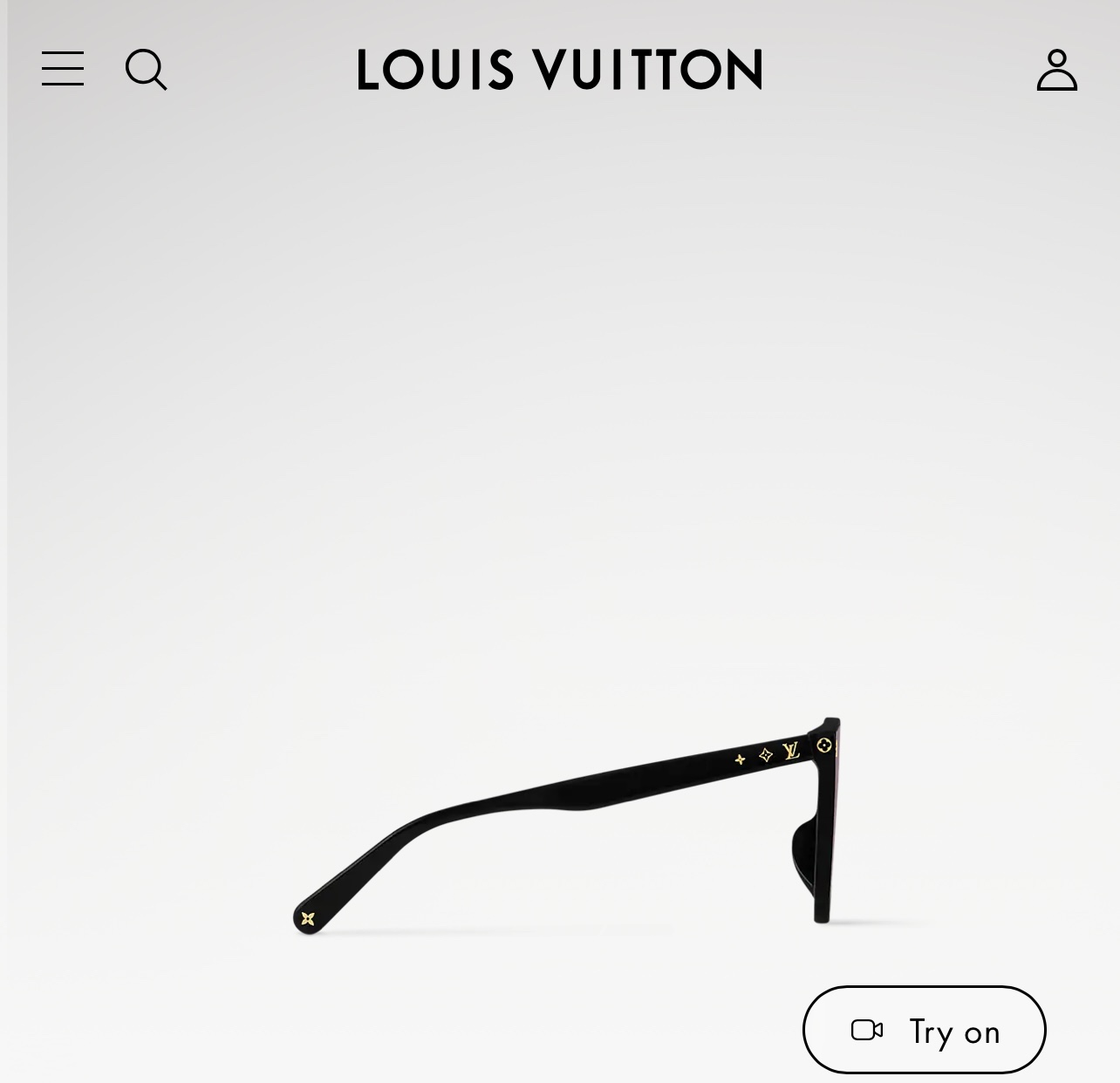Open the search magnifier
Image resolution: width=1120 pixels, height=1083 pixels.
point(146,69)
